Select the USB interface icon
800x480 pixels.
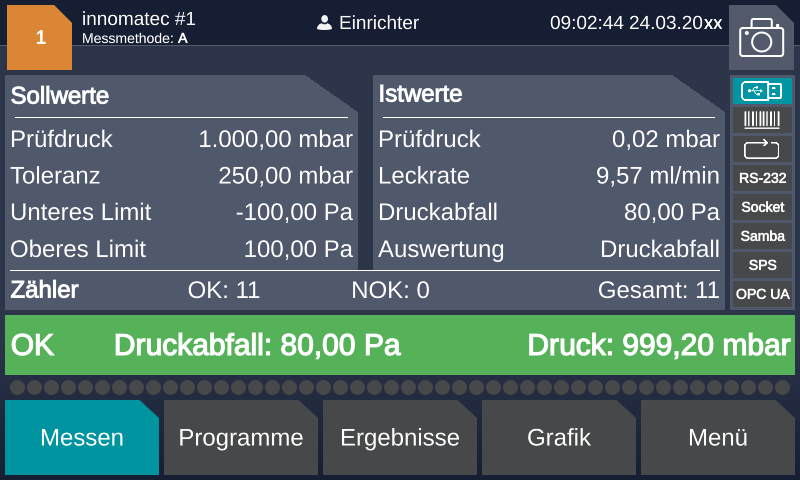(762, 91)
